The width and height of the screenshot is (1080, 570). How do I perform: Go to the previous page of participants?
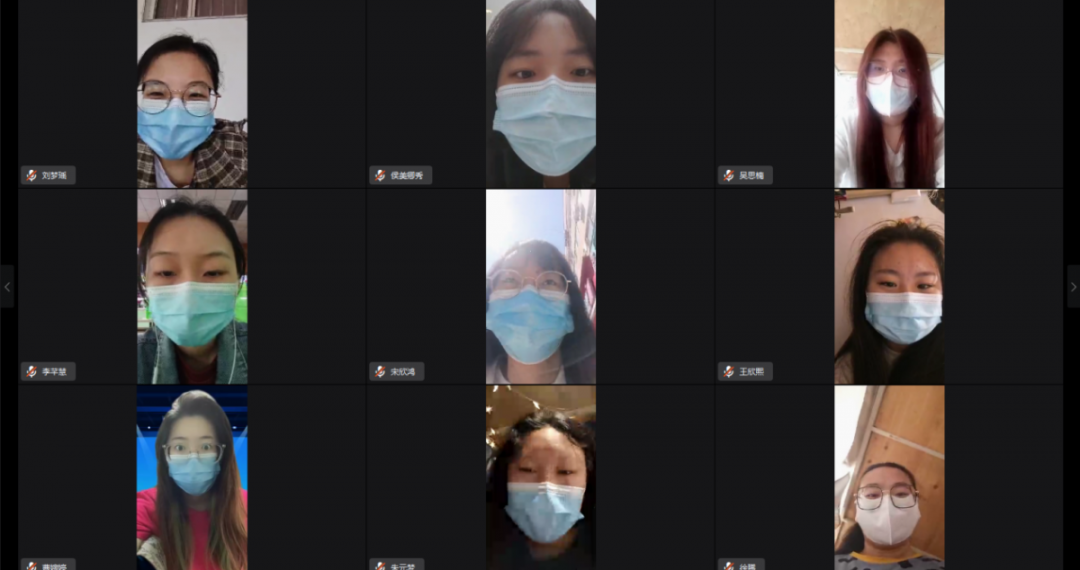click(x=7, y=287)
